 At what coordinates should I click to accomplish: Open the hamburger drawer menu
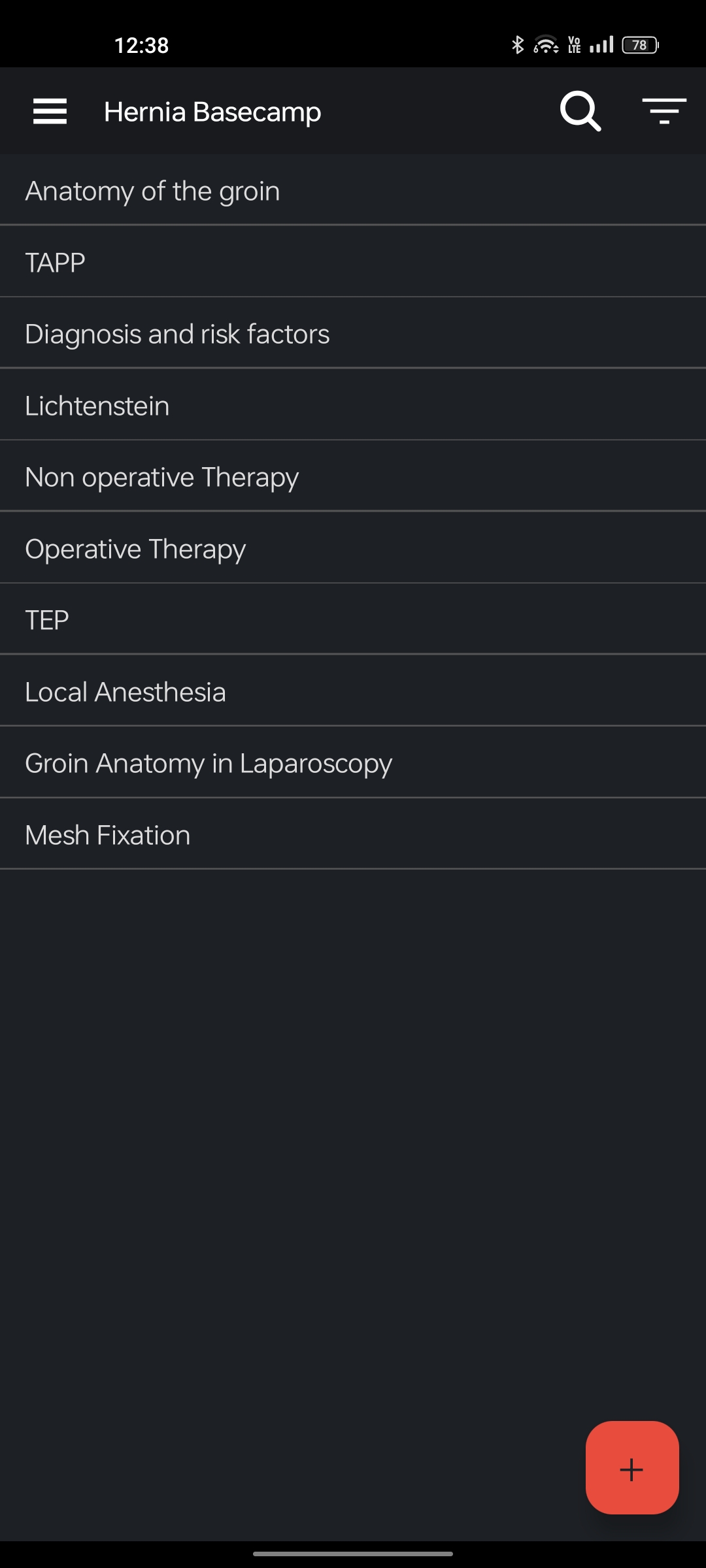click(x=50, y=112)
